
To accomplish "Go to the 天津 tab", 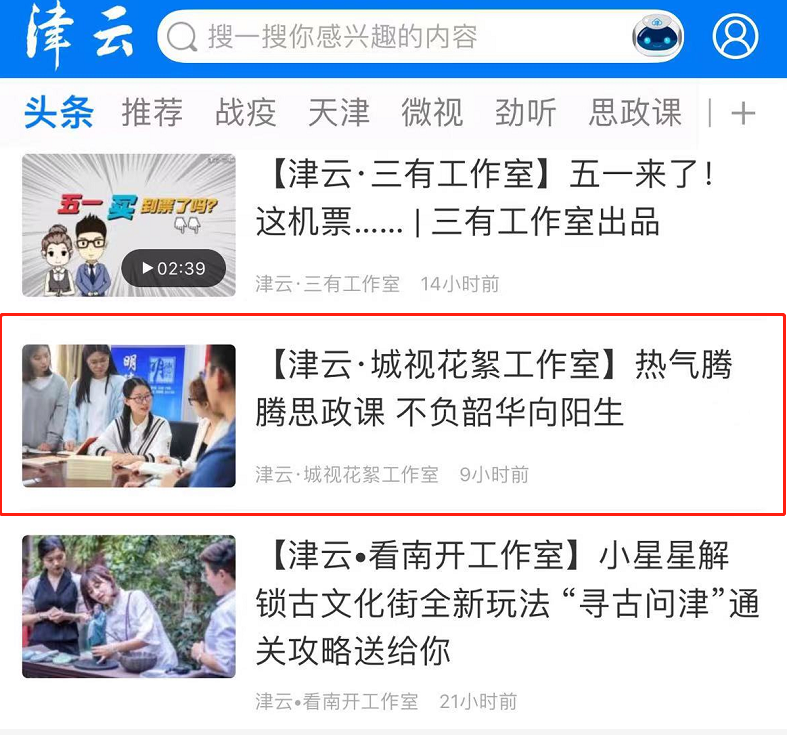I will 339,112.
